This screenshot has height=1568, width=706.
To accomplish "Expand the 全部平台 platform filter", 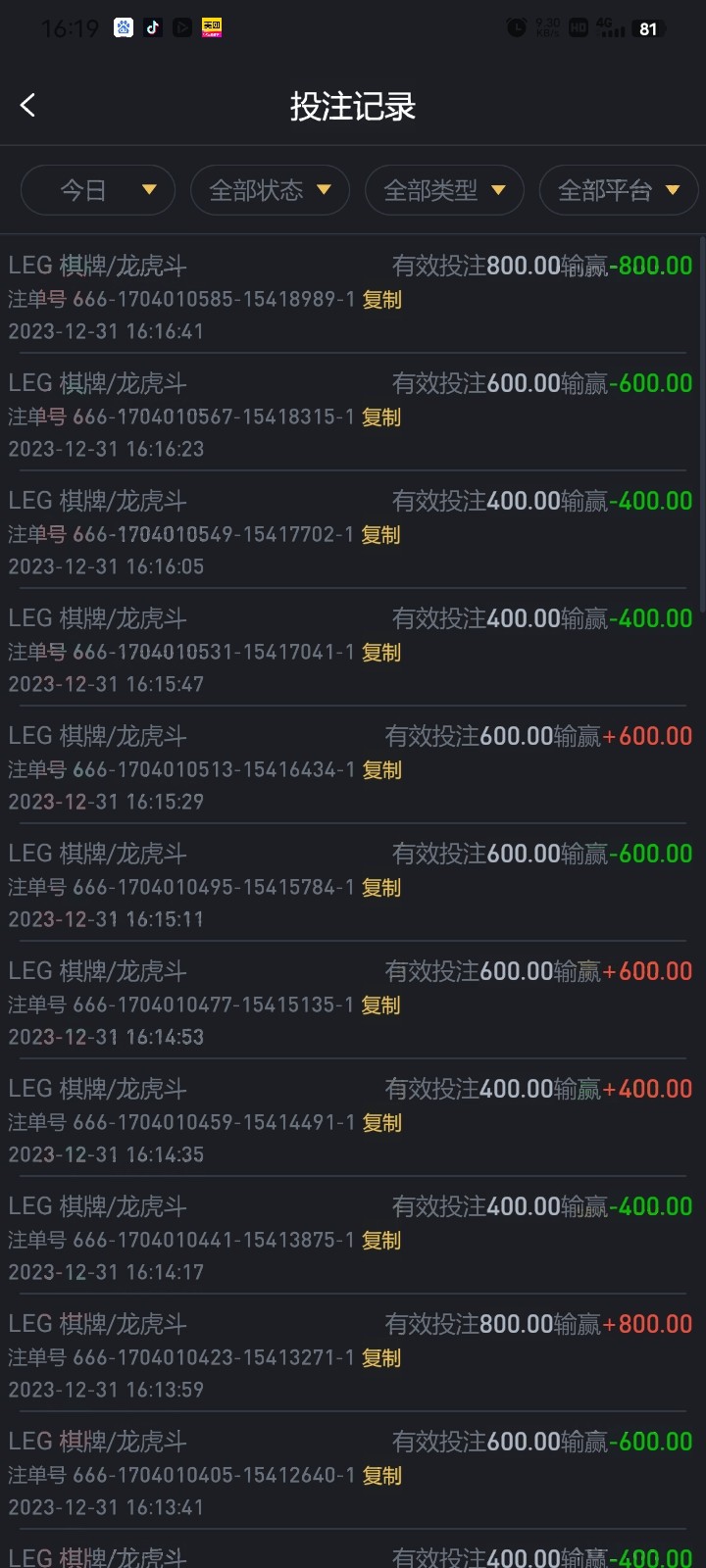I will 619,190.
